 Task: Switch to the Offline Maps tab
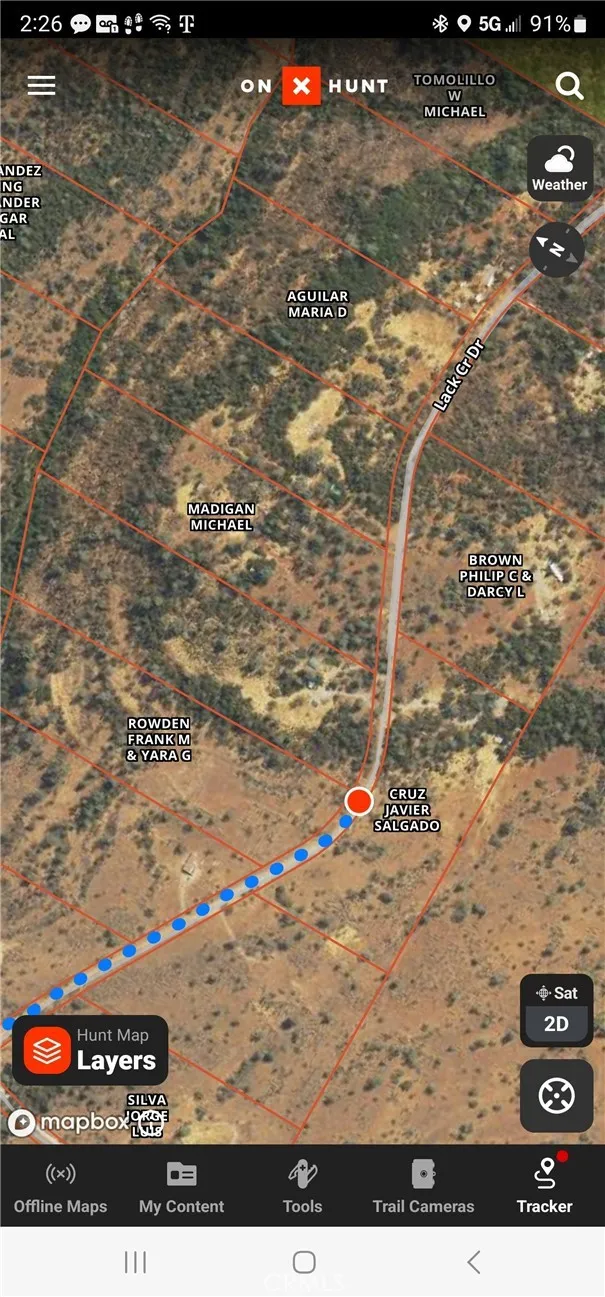click(x=60, y=1187)
